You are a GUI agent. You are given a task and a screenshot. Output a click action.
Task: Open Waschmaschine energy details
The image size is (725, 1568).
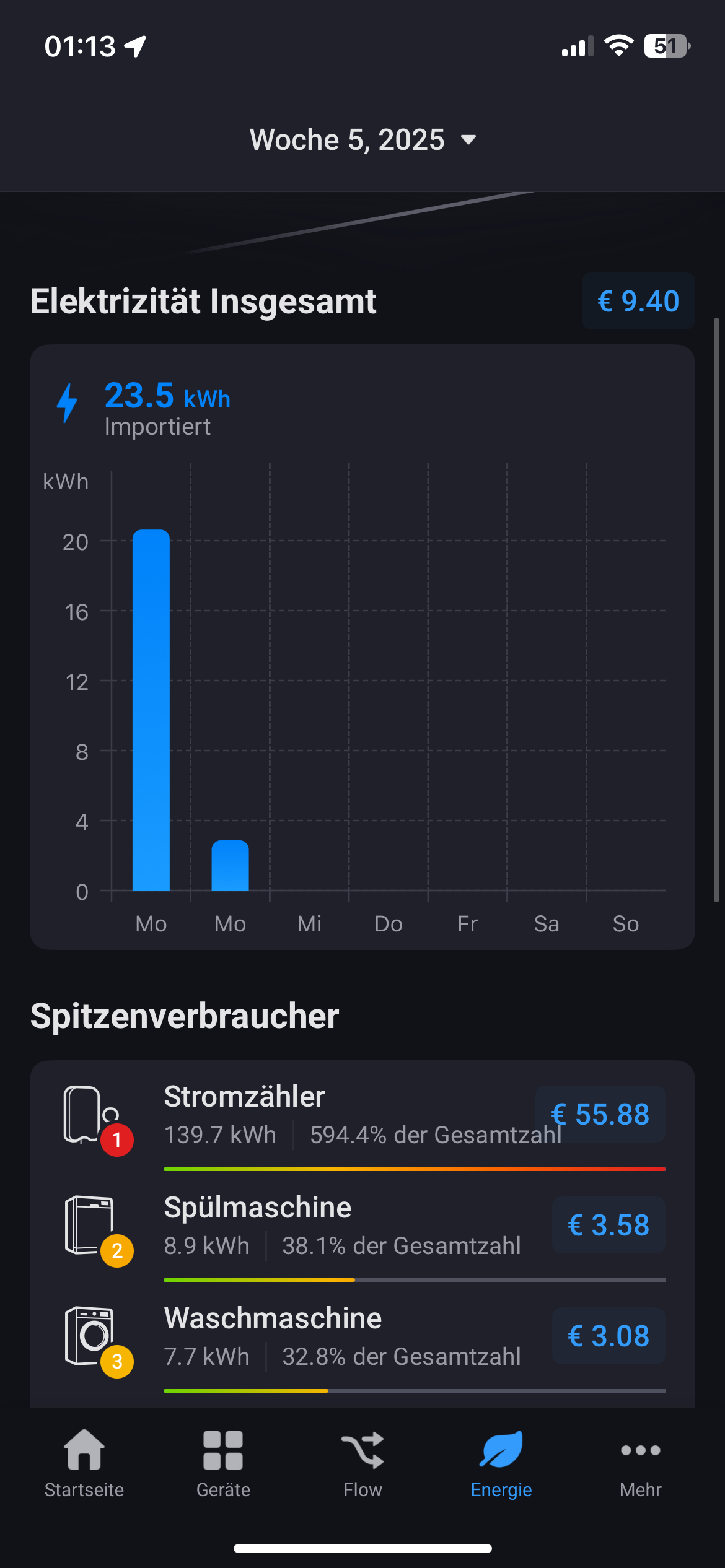click(362, 1338)
